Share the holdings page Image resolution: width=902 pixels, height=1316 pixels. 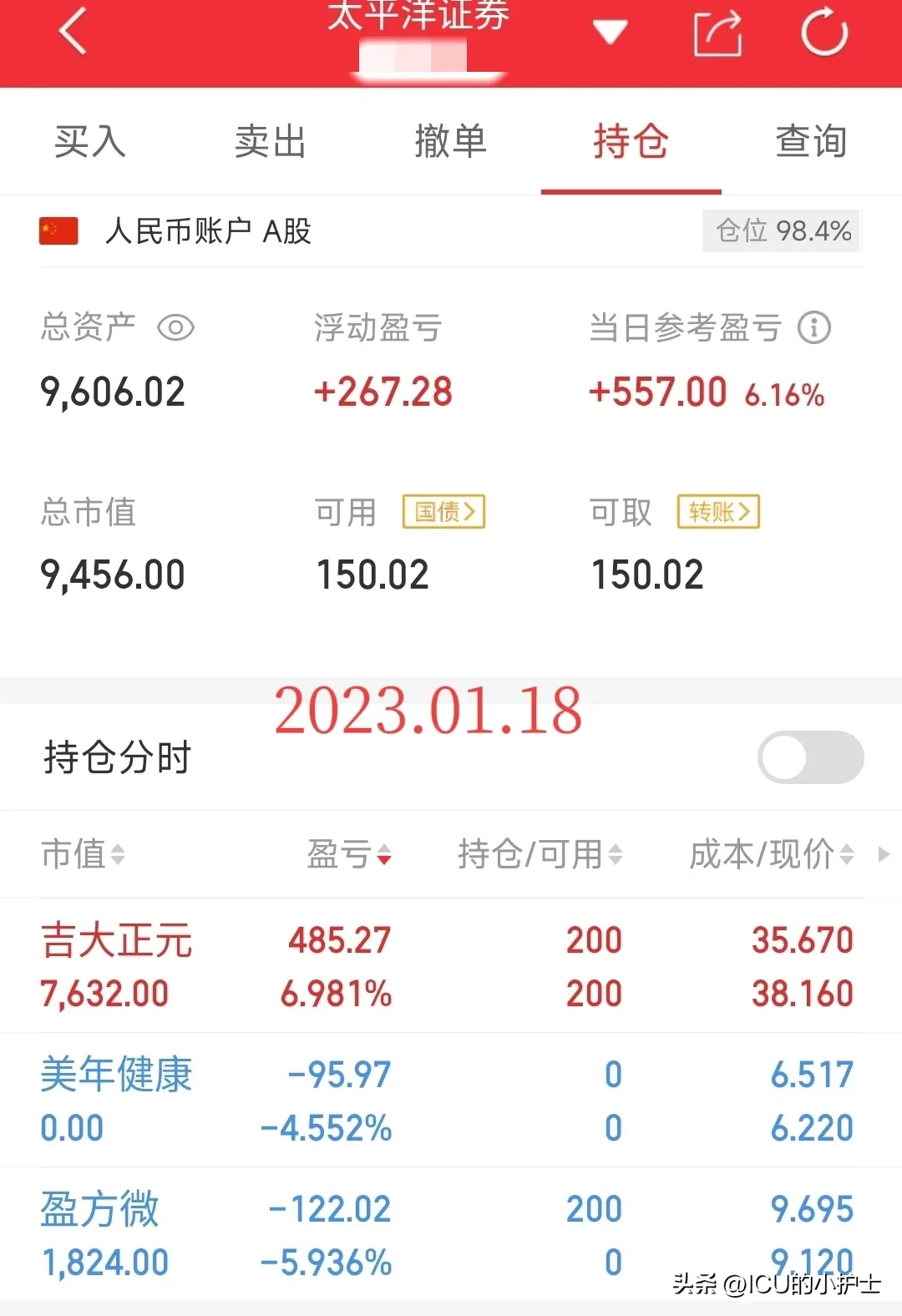pos(717,33)
